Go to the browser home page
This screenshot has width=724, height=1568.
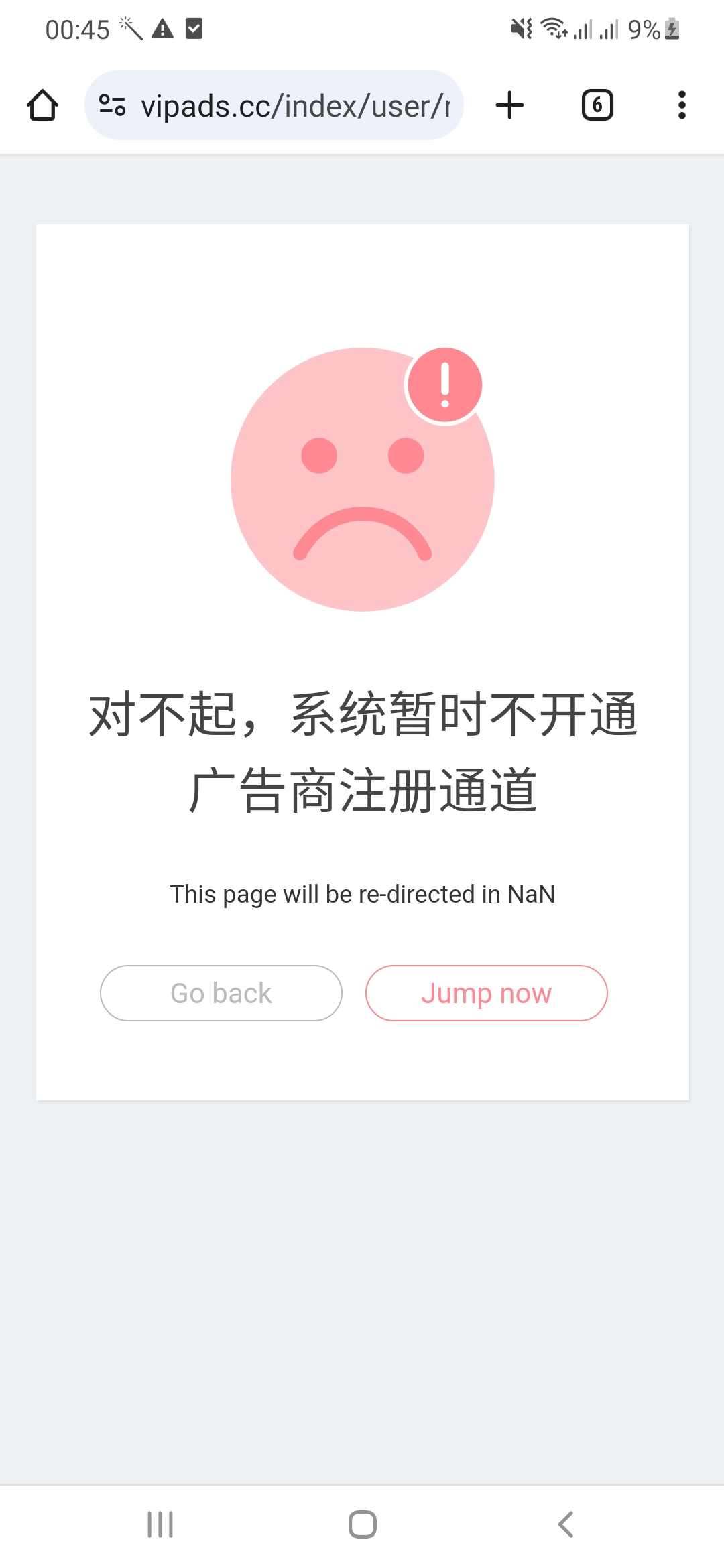click(x=42, y=105)
